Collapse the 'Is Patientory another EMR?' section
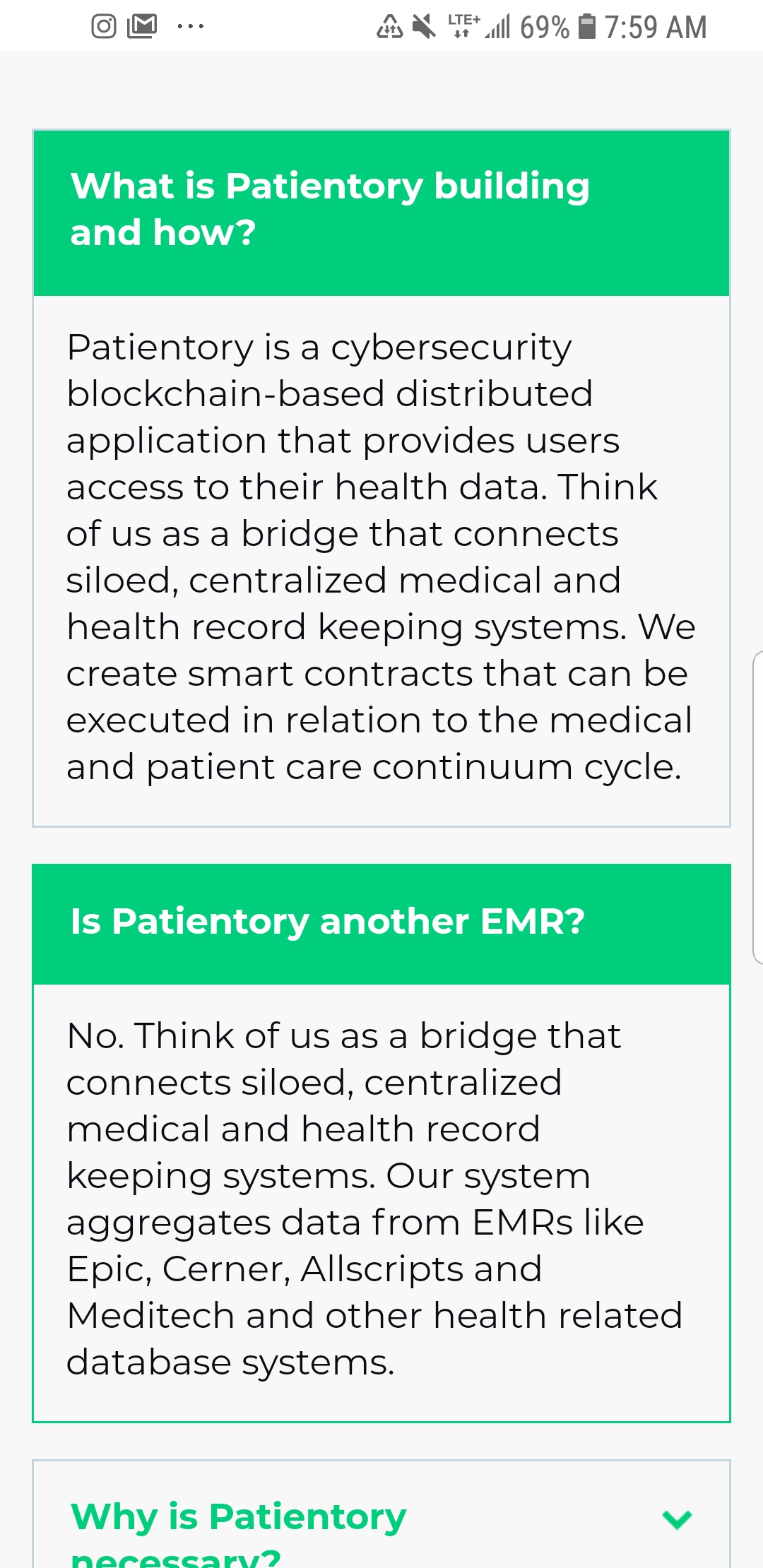This screenshot has width=763, height=1568. pos(381,924)
